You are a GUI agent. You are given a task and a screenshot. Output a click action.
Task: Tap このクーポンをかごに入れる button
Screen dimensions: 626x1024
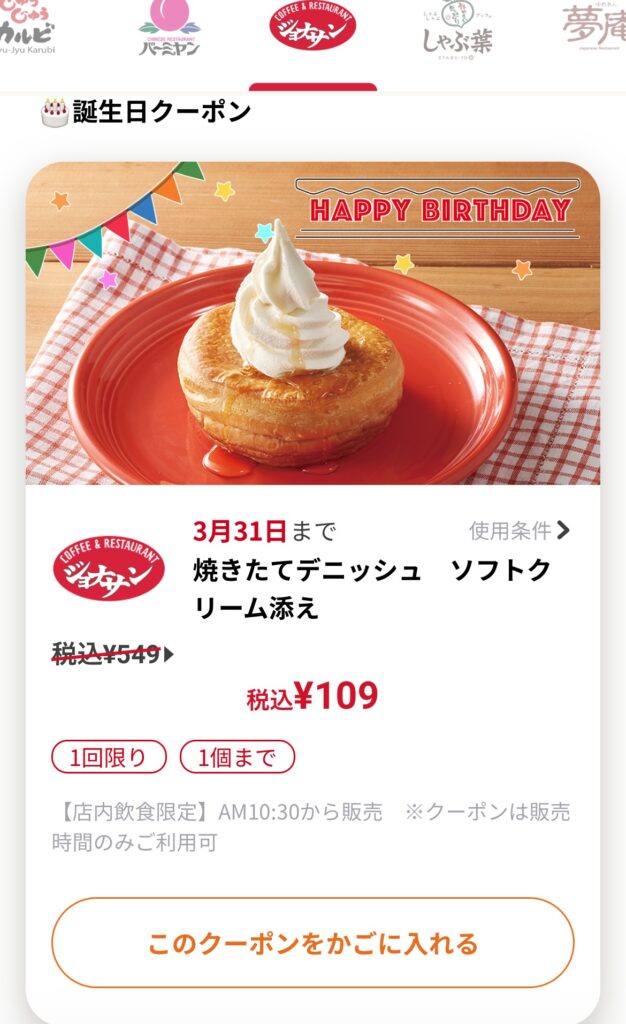point(313,943)
